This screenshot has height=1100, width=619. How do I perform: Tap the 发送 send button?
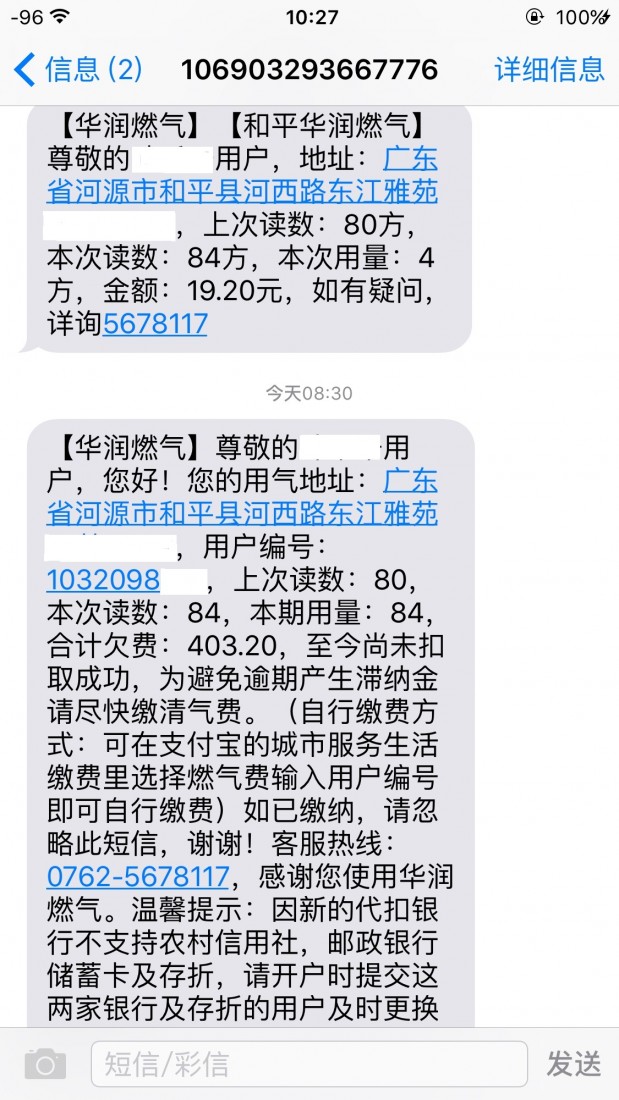pos(574,1064)
